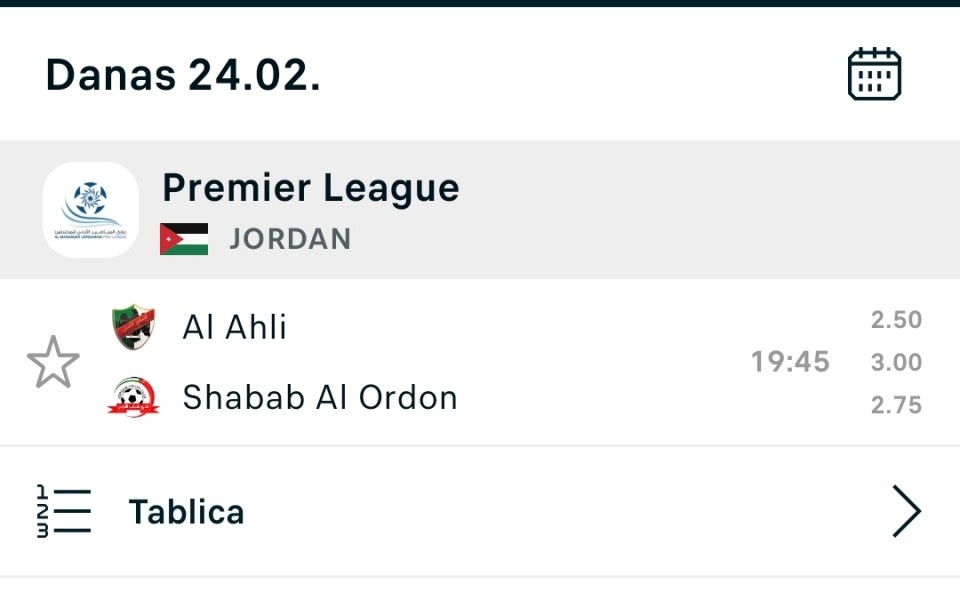The width and height of the screenshot is (960, 592).
Task: Open the calendar date picker
Action: (x=874, y=75)
